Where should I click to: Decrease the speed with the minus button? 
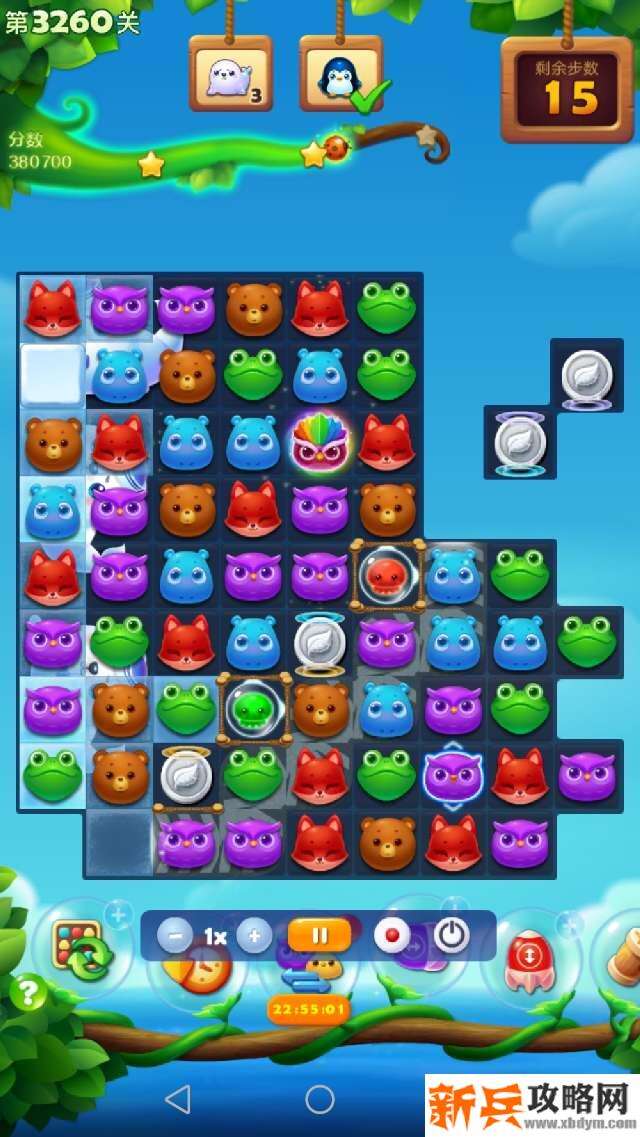coord(175,936)
